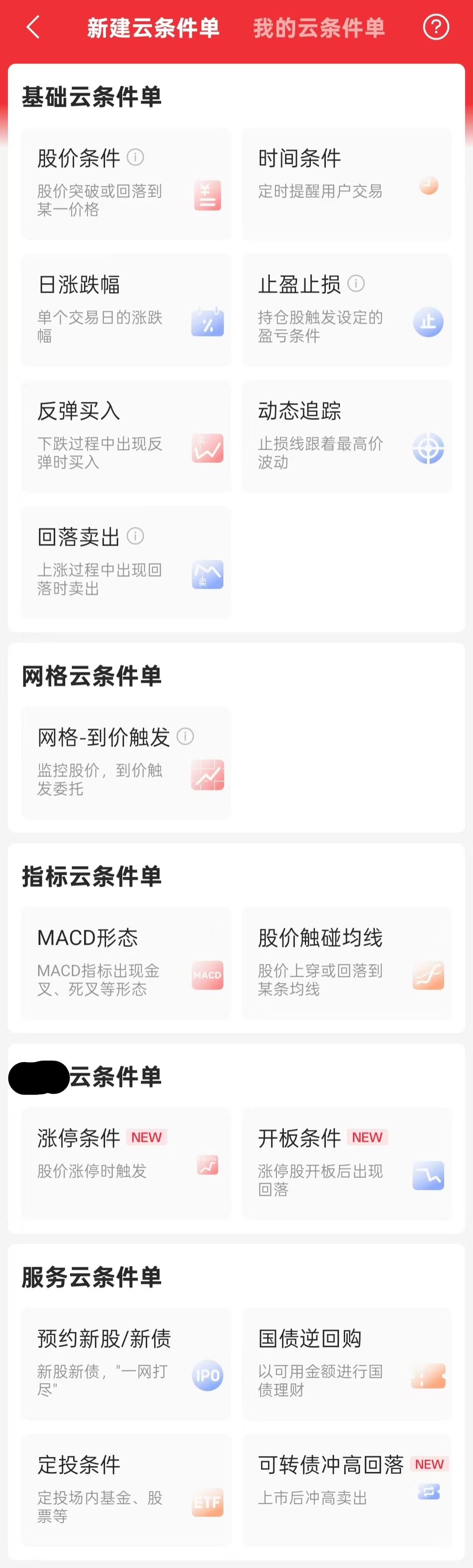This screenshot has width=473, height=1568.
Task: Open the help question mark icon
Action: tap(435, 27)
